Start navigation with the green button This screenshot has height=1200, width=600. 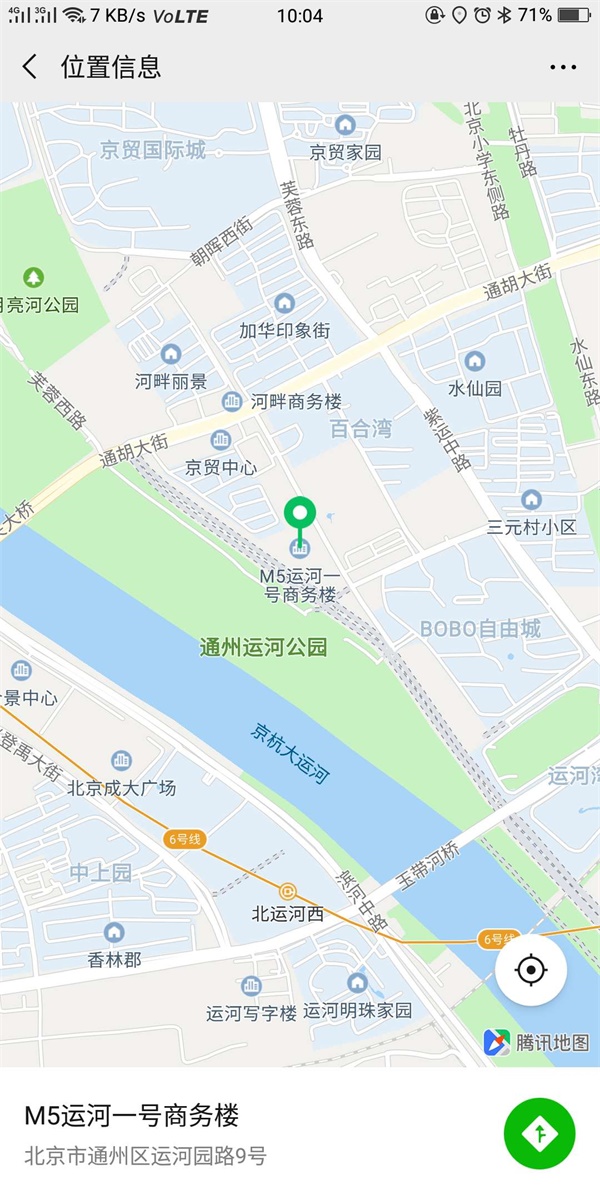[540, 1133]
